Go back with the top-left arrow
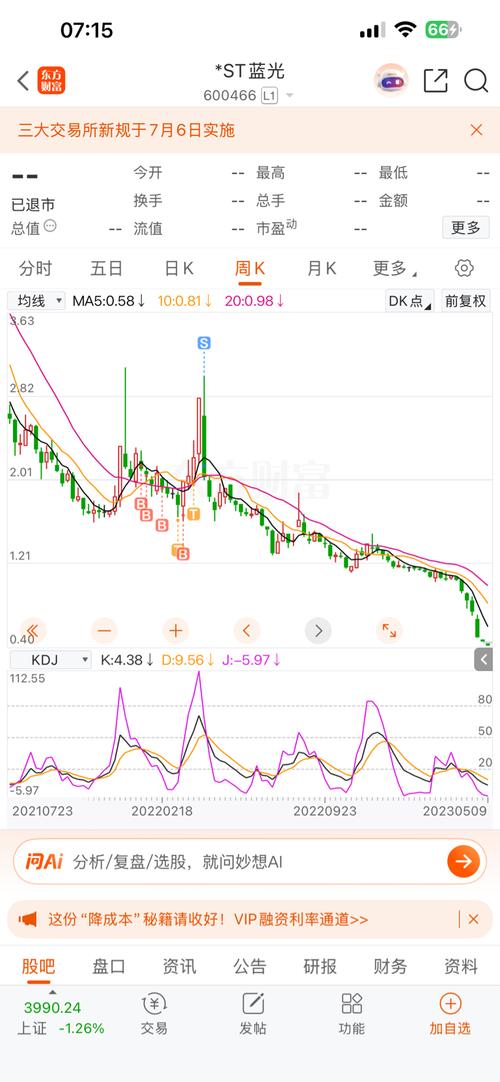Screen dimensions: 500x1082 coord(23,81)
